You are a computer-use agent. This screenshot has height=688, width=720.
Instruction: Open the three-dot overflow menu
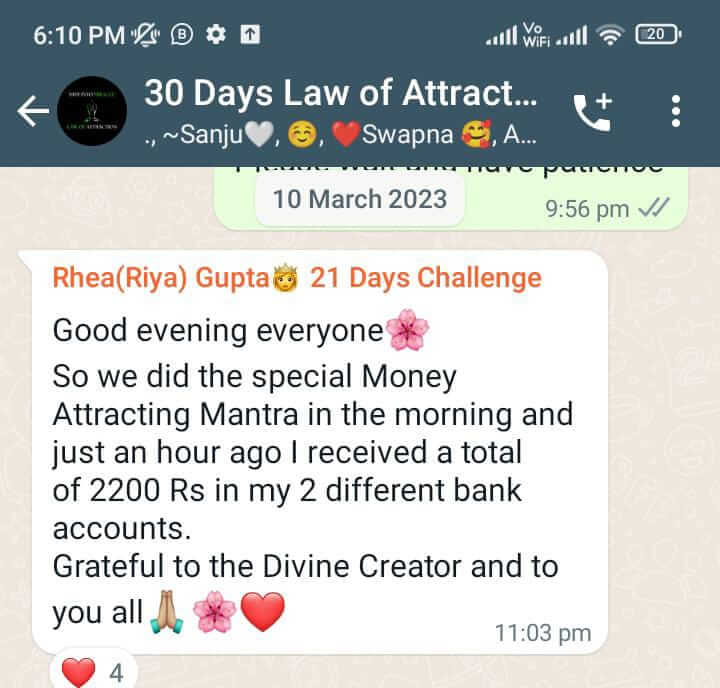click(676, 112)
